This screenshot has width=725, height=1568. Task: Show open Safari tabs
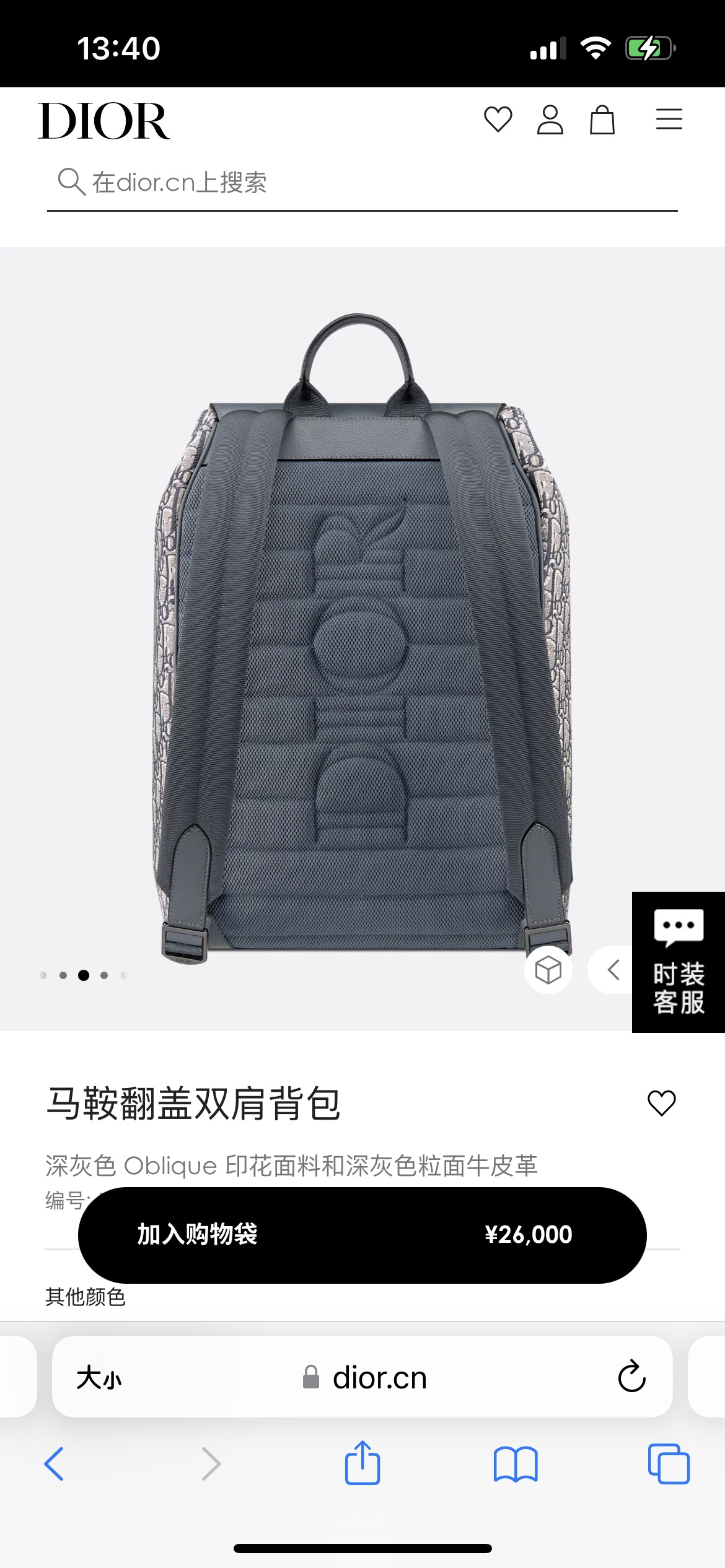click(669, 1464)
